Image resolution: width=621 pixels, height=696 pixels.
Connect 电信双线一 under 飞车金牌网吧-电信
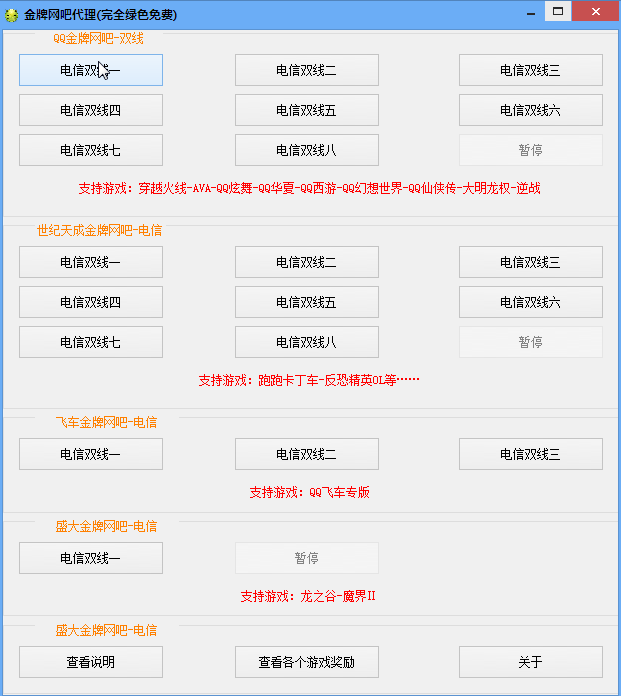tap(90, 454)
